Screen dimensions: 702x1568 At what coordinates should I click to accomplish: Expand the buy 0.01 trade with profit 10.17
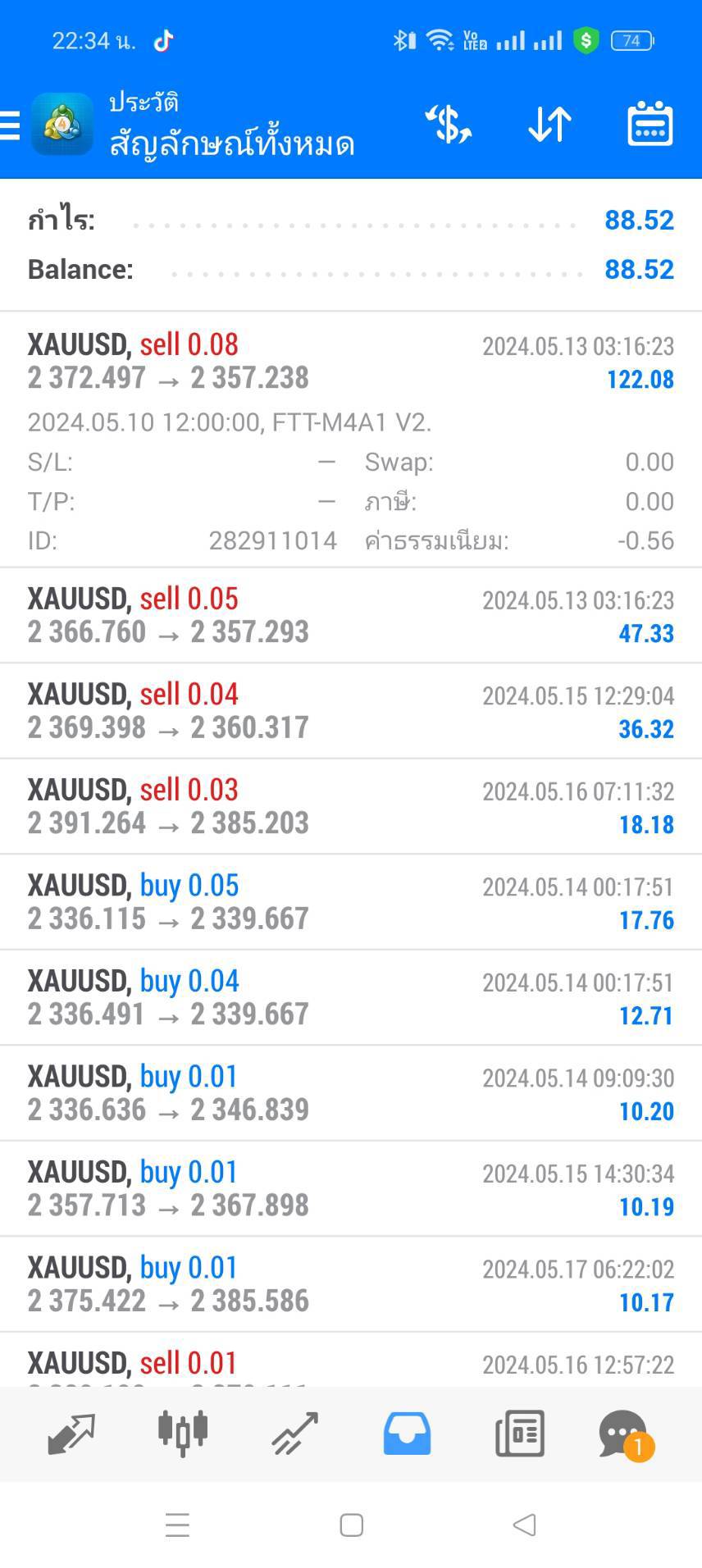[x=351, y=1284]
